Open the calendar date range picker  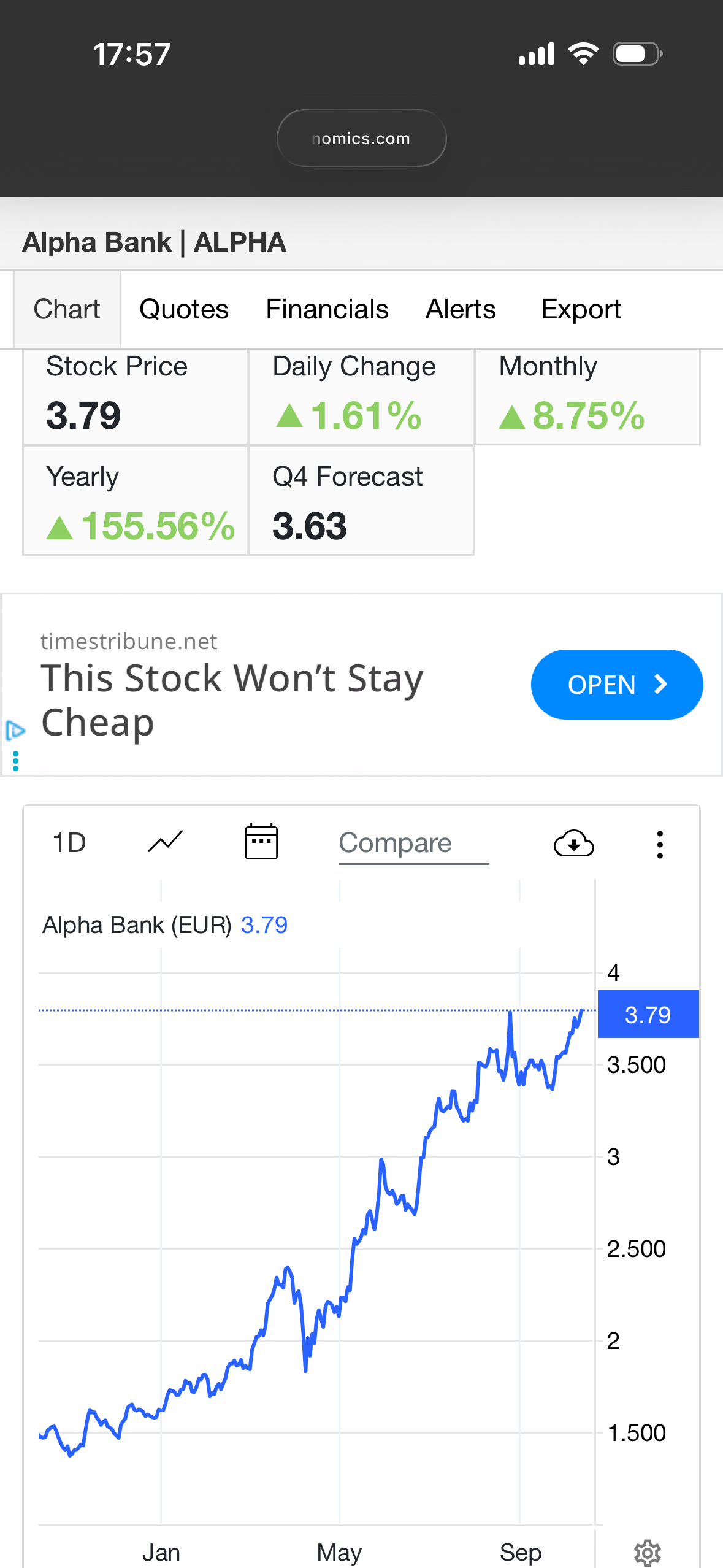(x=261, y=843)
